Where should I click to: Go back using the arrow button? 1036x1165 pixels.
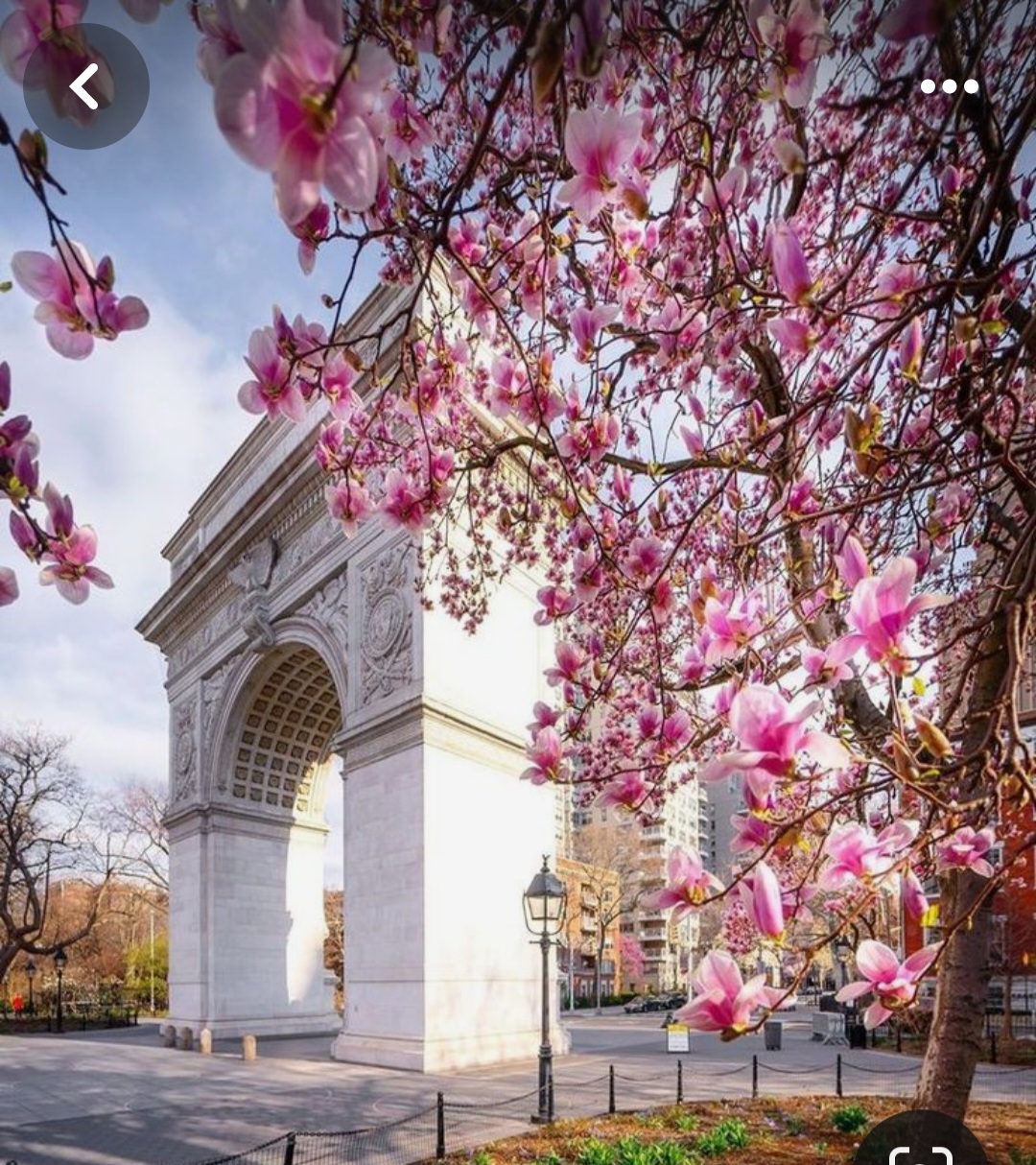(x=85, y=86)
